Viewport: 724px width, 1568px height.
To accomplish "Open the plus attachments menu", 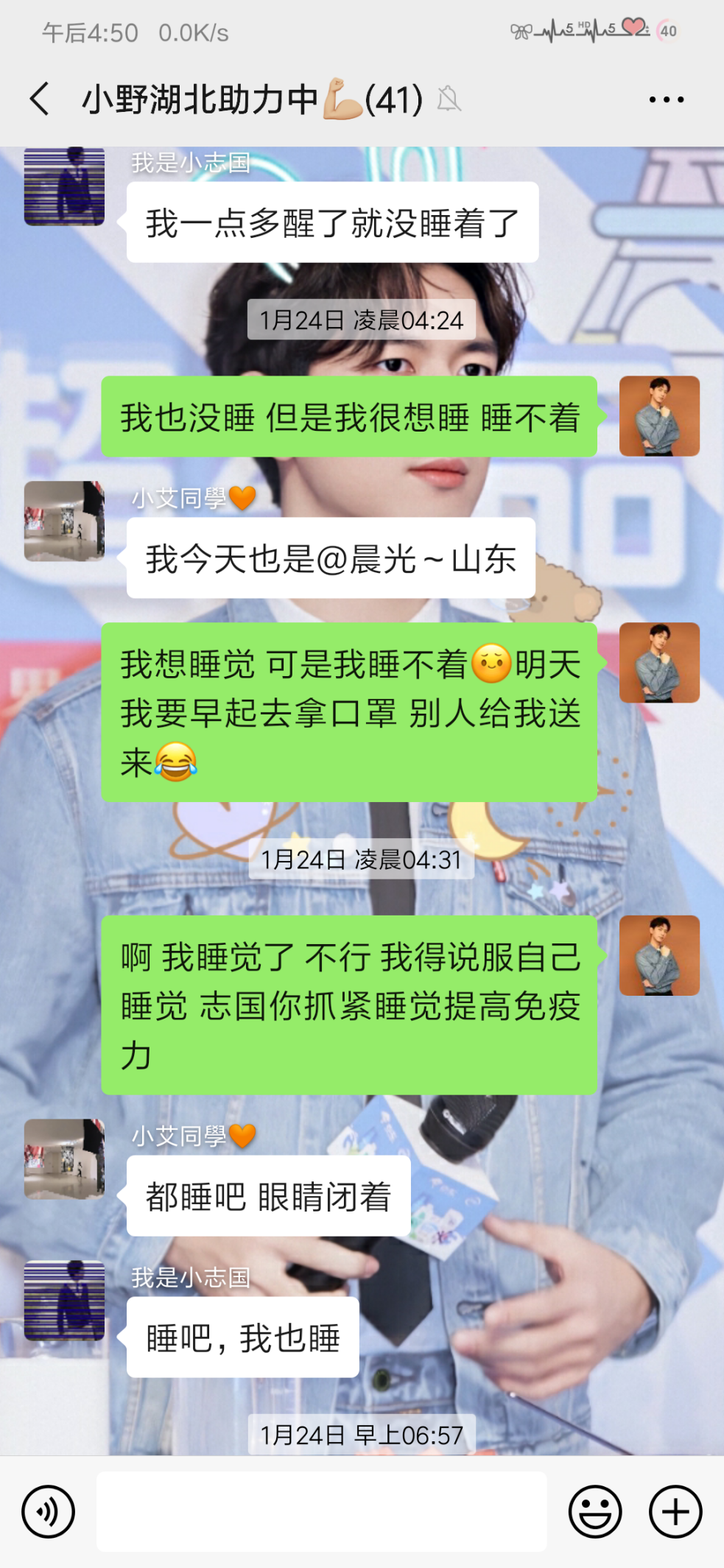I will coord(675,1512).
